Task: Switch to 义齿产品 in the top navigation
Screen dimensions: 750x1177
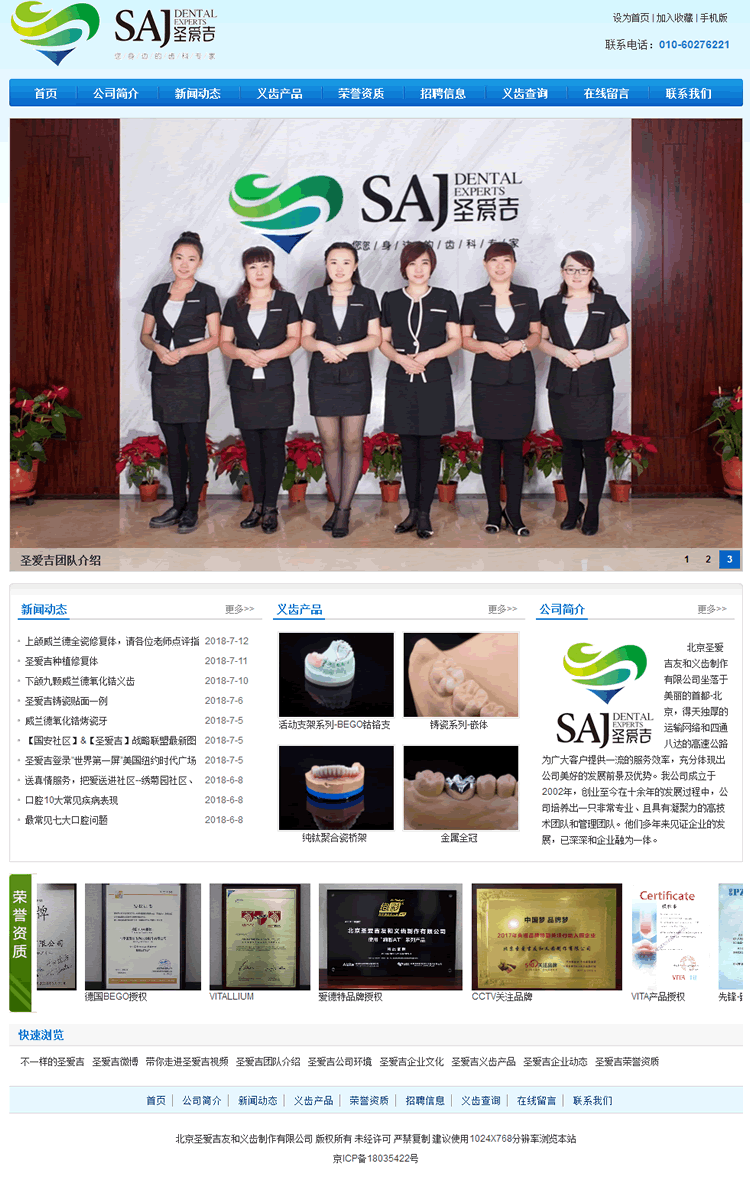Action: [x=279, y=93]
